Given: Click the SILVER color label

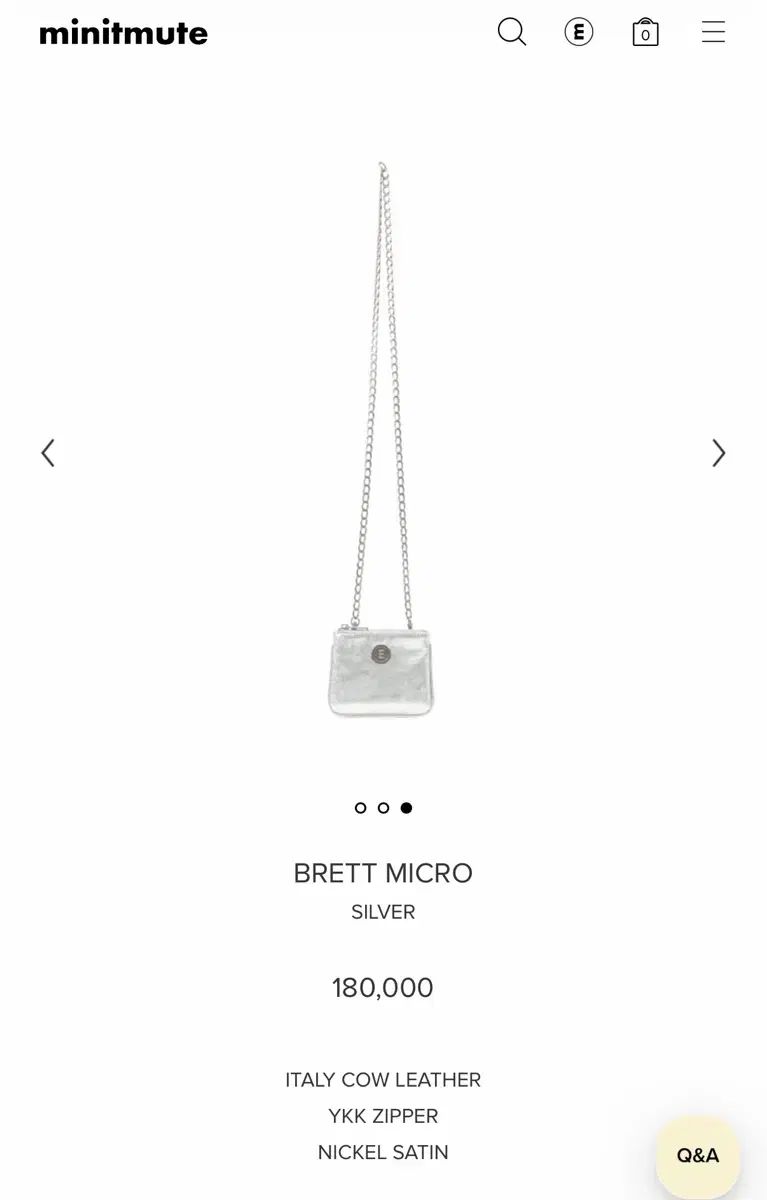Looking at the screenshot, I should coord(383,912).
